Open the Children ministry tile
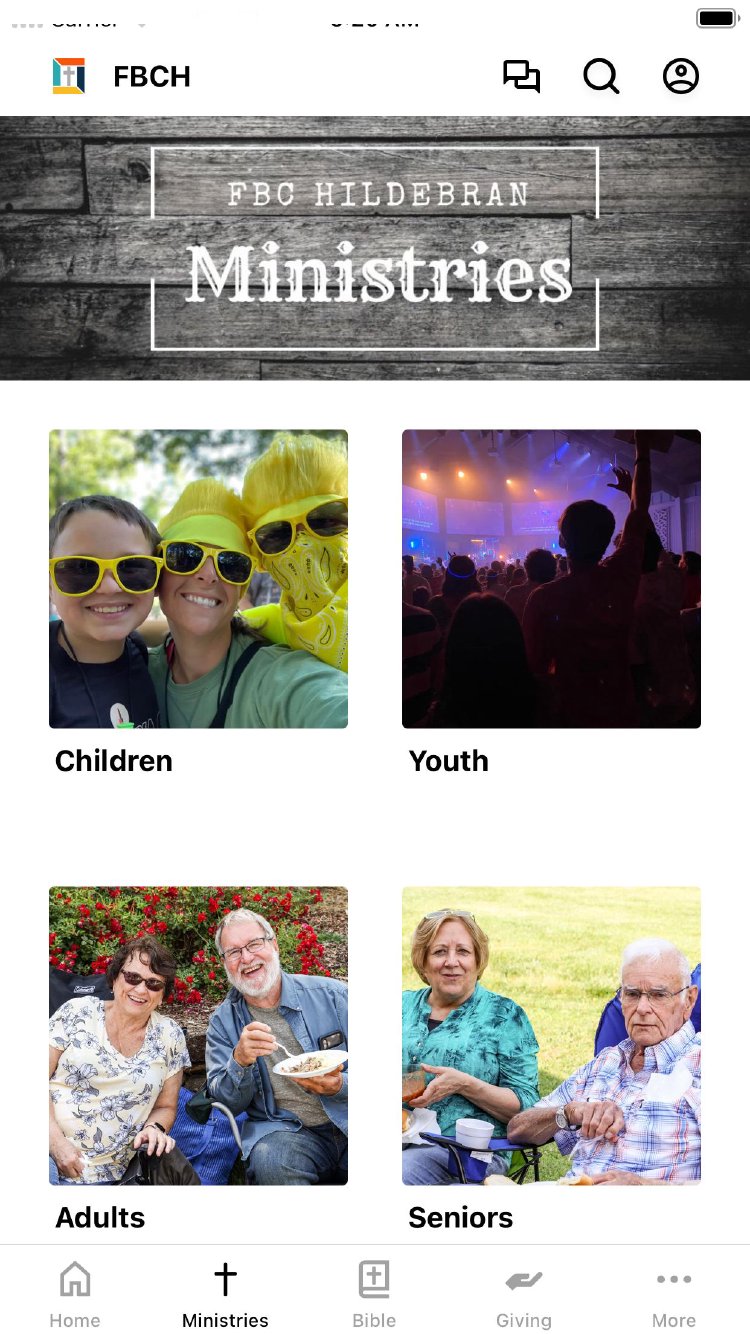This screenshot has height=1334, width=750. pyautogui.click(x=198, y=579)
